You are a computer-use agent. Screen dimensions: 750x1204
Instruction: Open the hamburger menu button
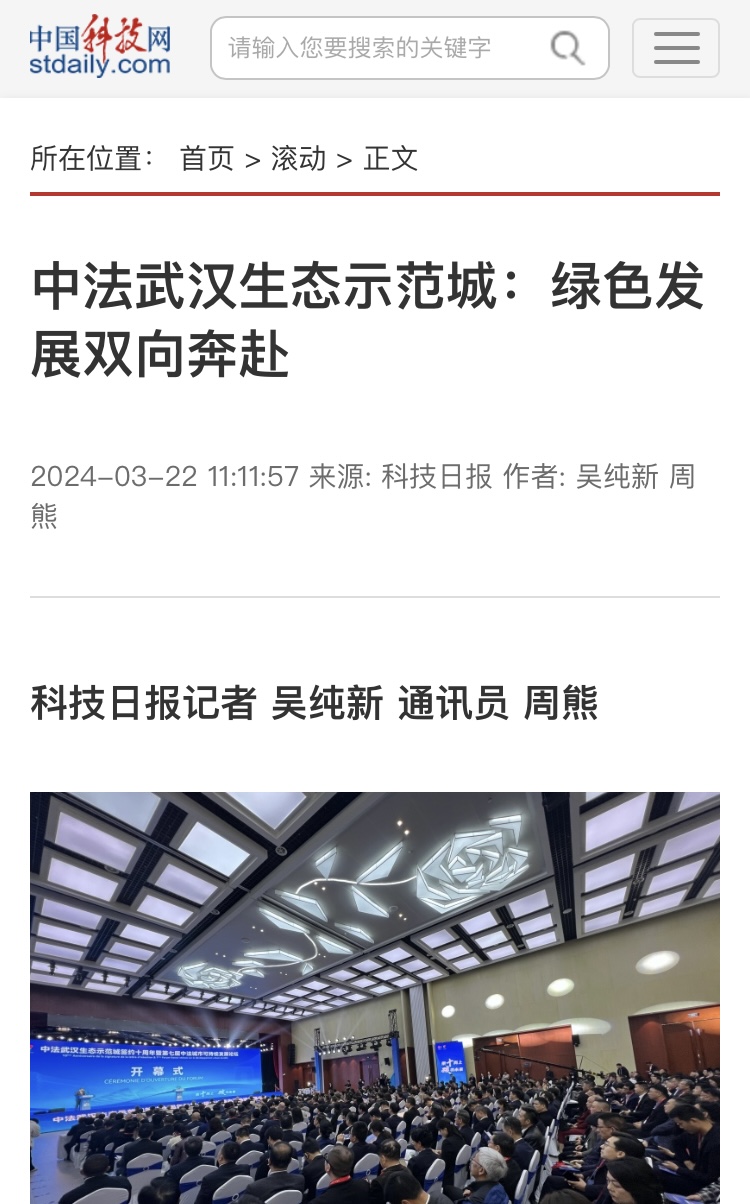(676, 48)
